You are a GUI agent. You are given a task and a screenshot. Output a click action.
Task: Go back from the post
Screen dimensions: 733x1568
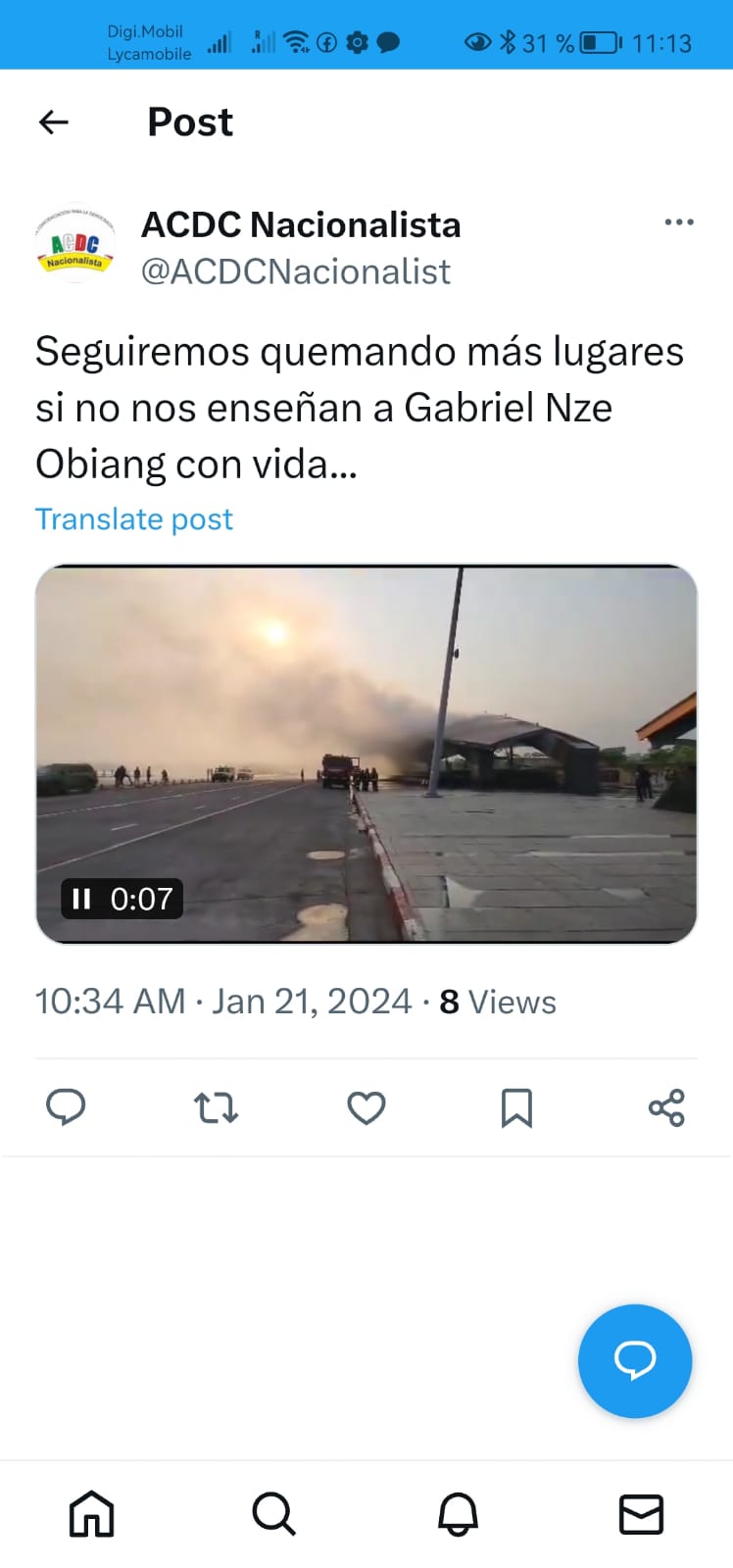[x=54, y=122]
